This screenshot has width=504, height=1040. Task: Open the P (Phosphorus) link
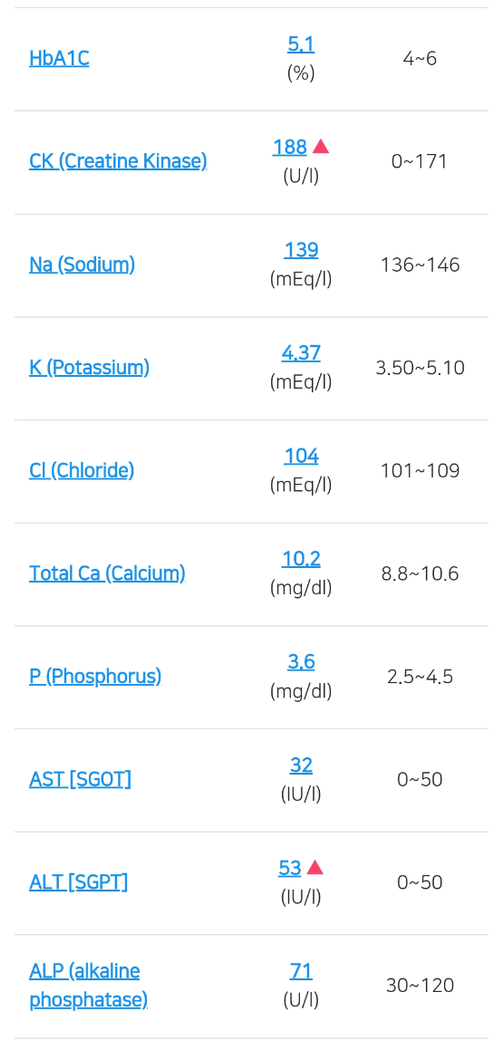point(95,677)
